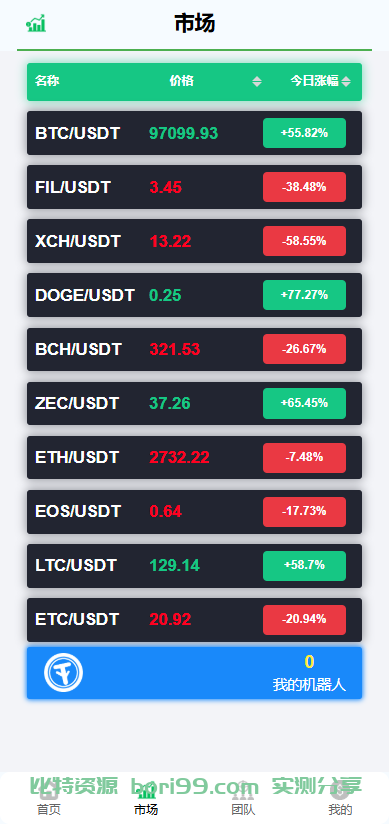Sort by 今日涨幅 column
Image resolution: width=389 pixels, height=824 pixels.
point(321,81)
